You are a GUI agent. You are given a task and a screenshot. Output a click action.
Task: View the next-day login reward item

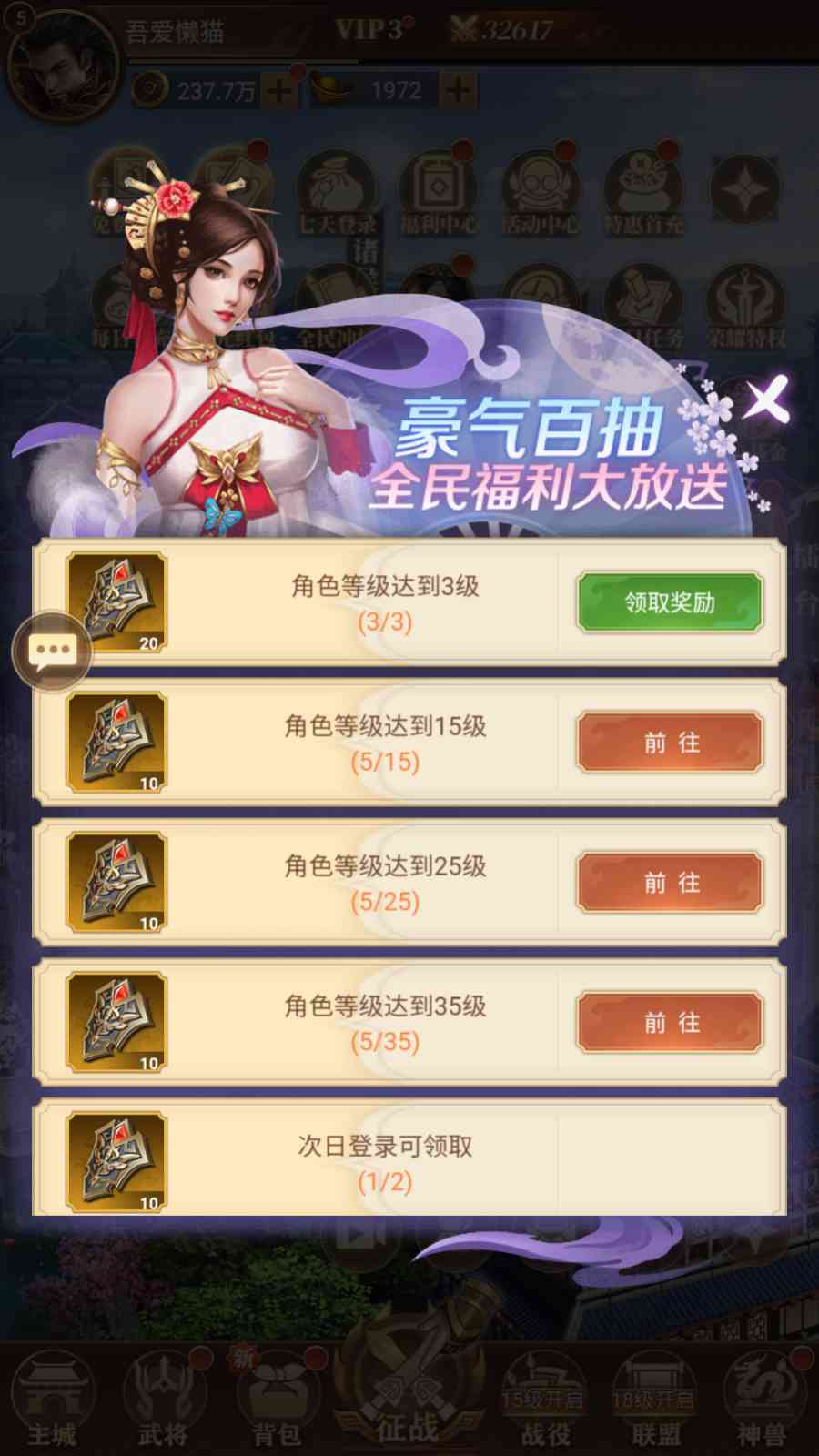point(116,1162)
